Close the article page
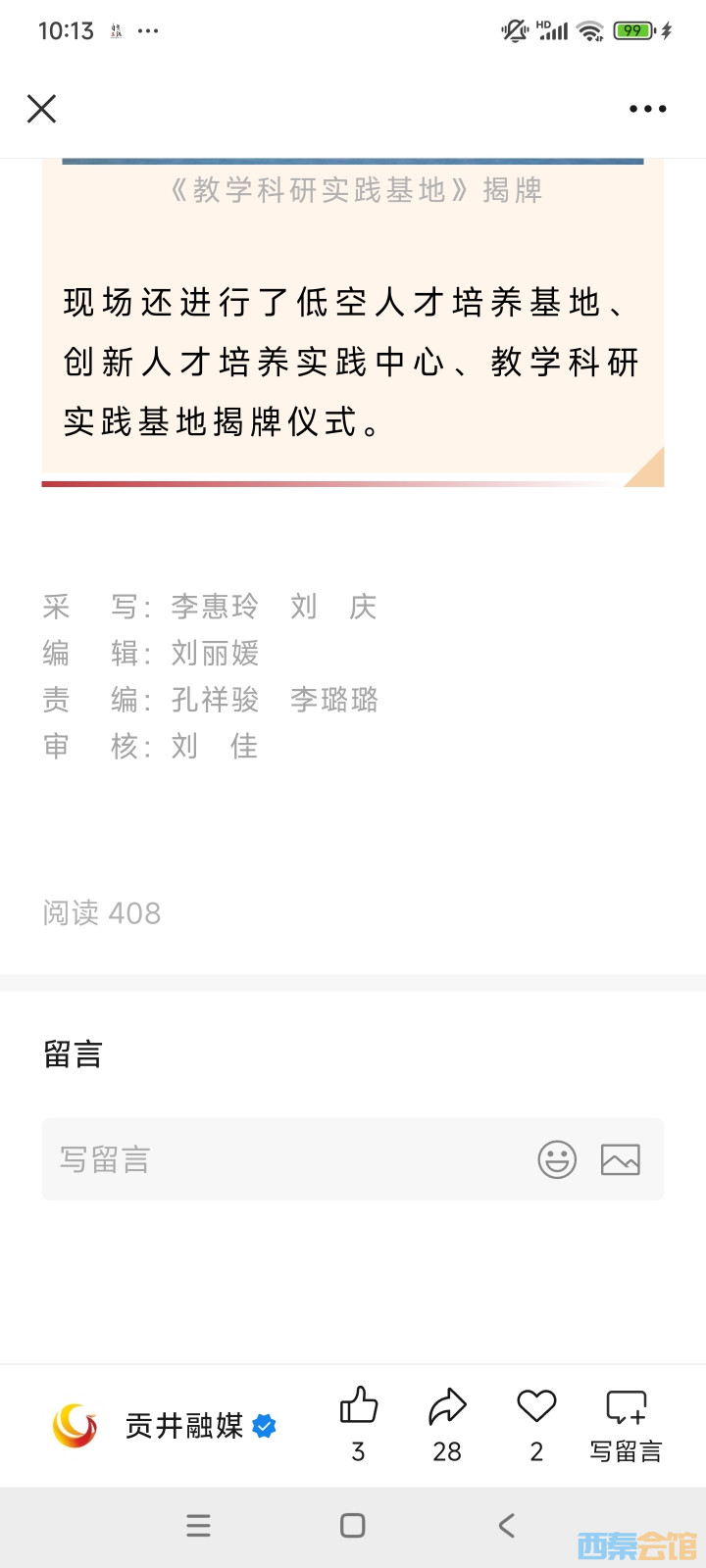706x1568 pixels. pyautogui.click(x=41, y=109)
